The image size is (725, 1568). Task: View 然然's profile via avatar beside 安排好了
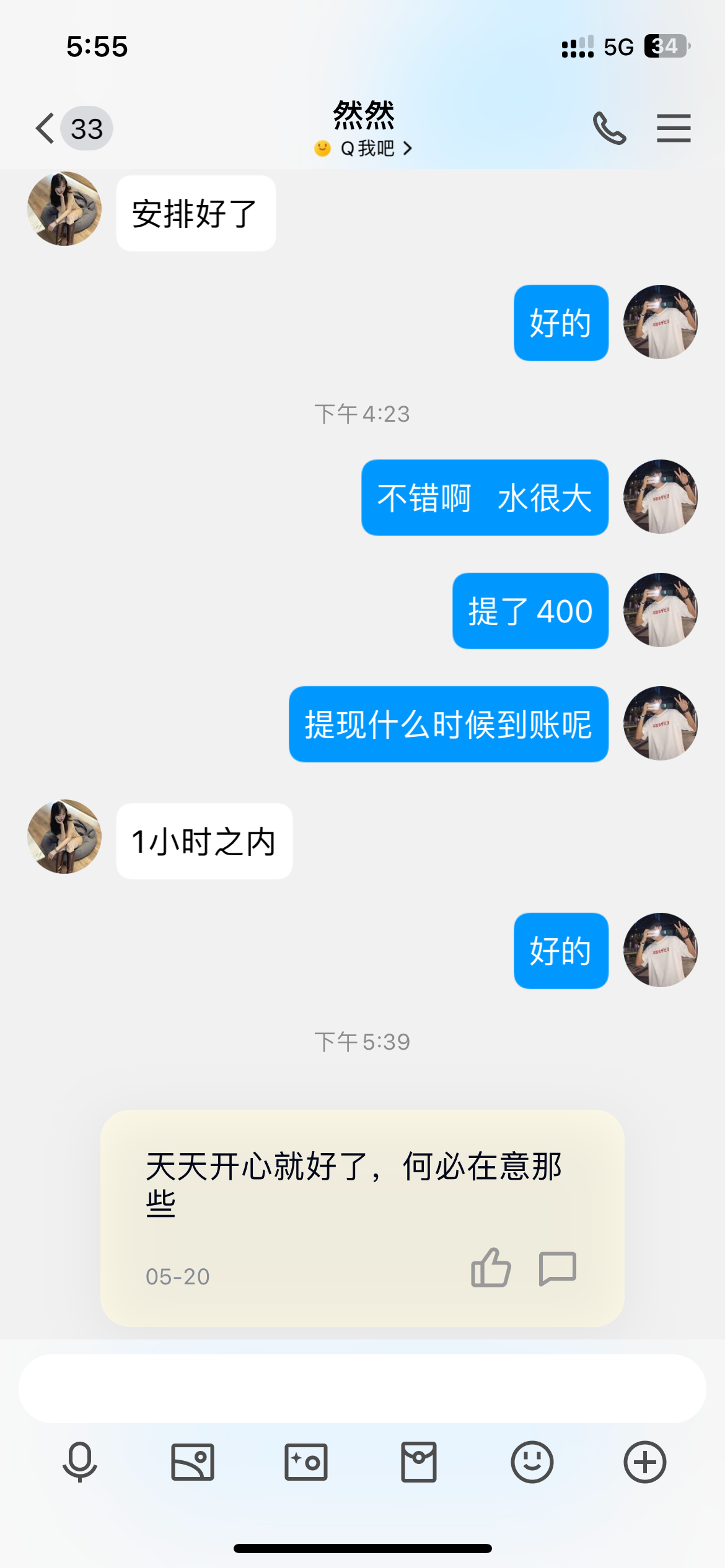click(64, 209)
